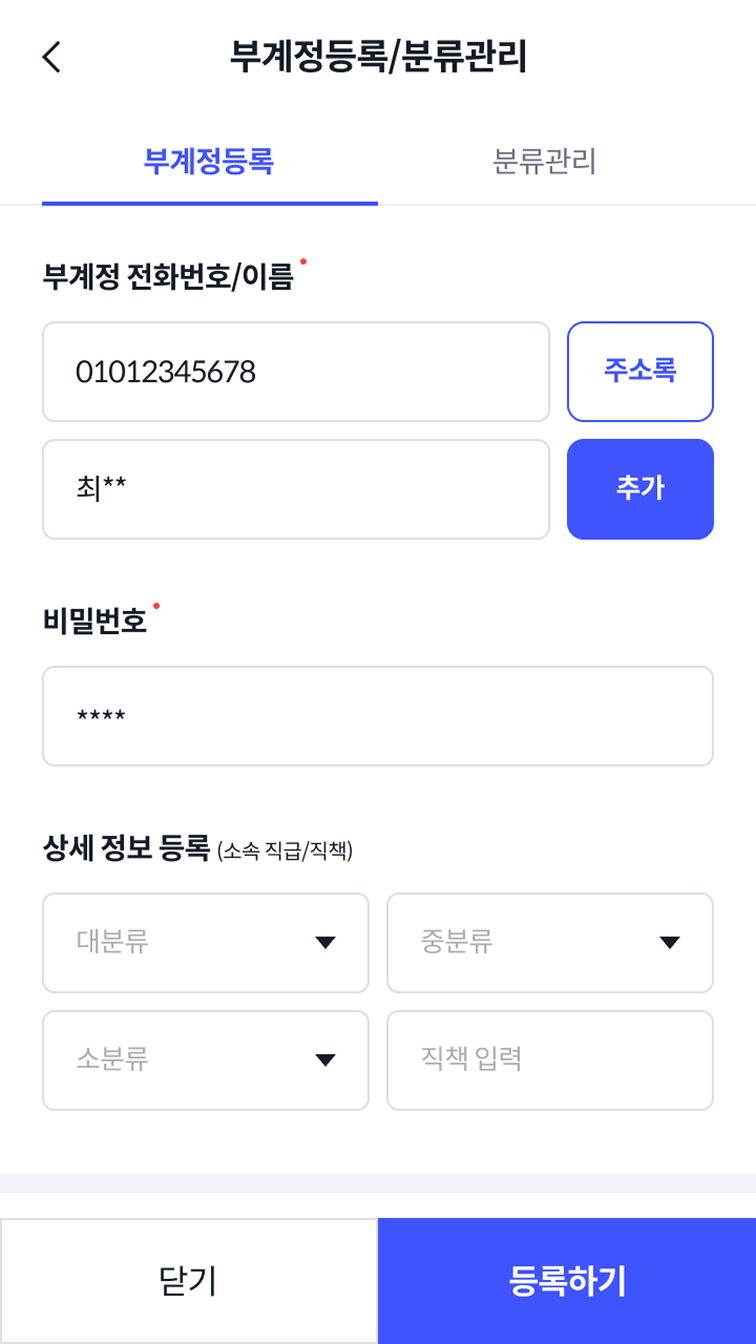Click the phone number field showing 01012345678
This screenshot has height=1344, width=756.
(x=295, y=371)
